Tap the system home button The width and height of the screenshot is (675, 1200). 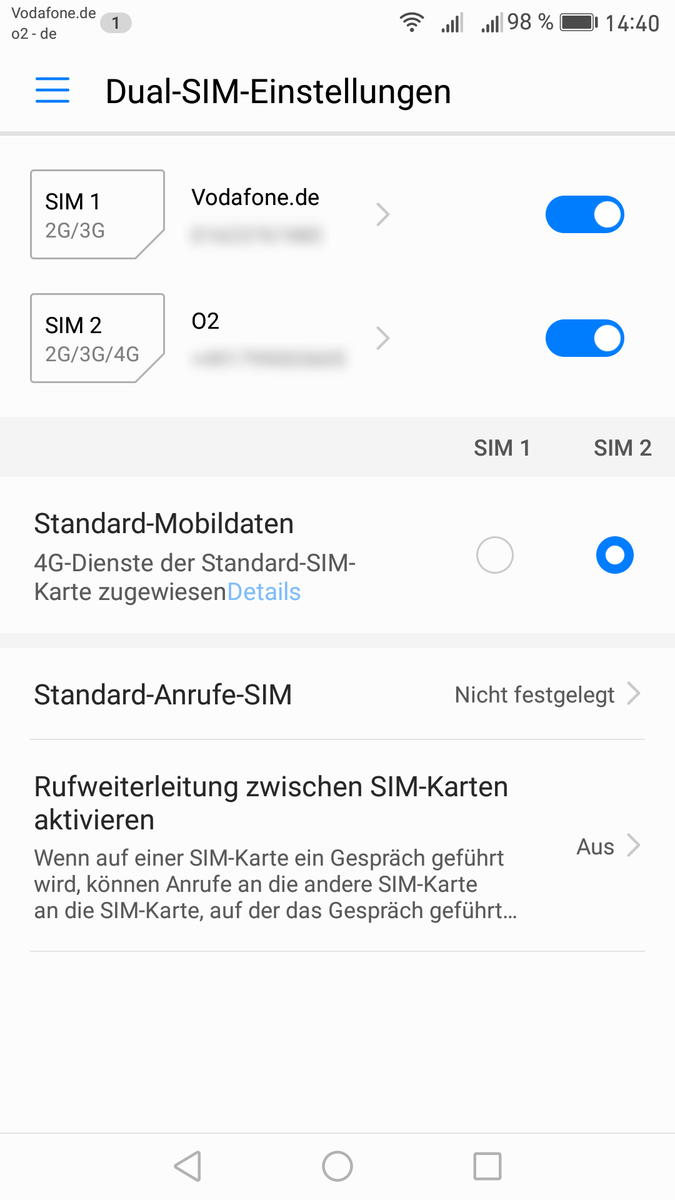(337, 1166)
